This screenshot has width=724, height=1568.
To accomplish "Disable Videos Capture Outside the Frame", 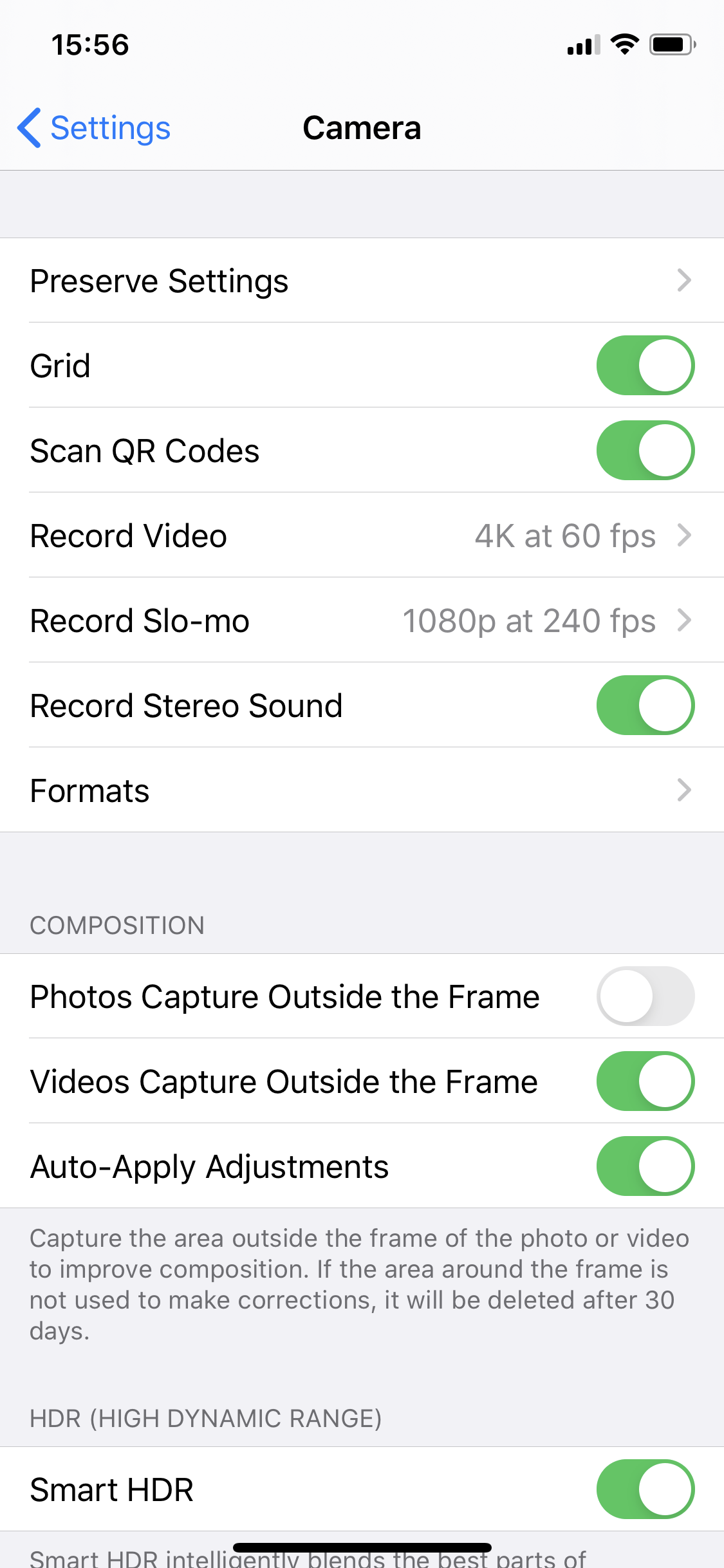I will coord(645,1081).
